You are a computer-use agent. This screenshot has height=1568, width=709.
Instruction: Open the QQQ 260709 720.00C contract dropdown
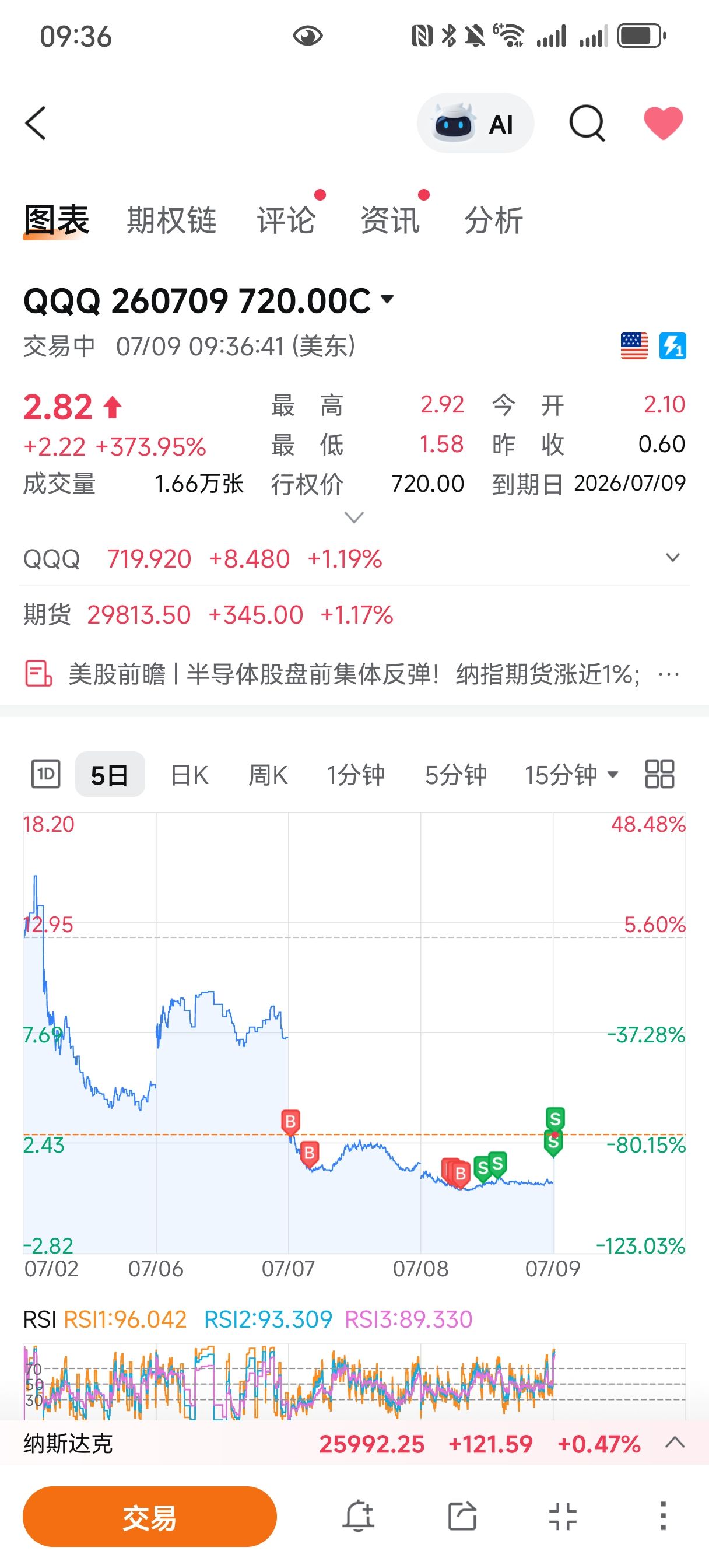click(x=209, y=300)
